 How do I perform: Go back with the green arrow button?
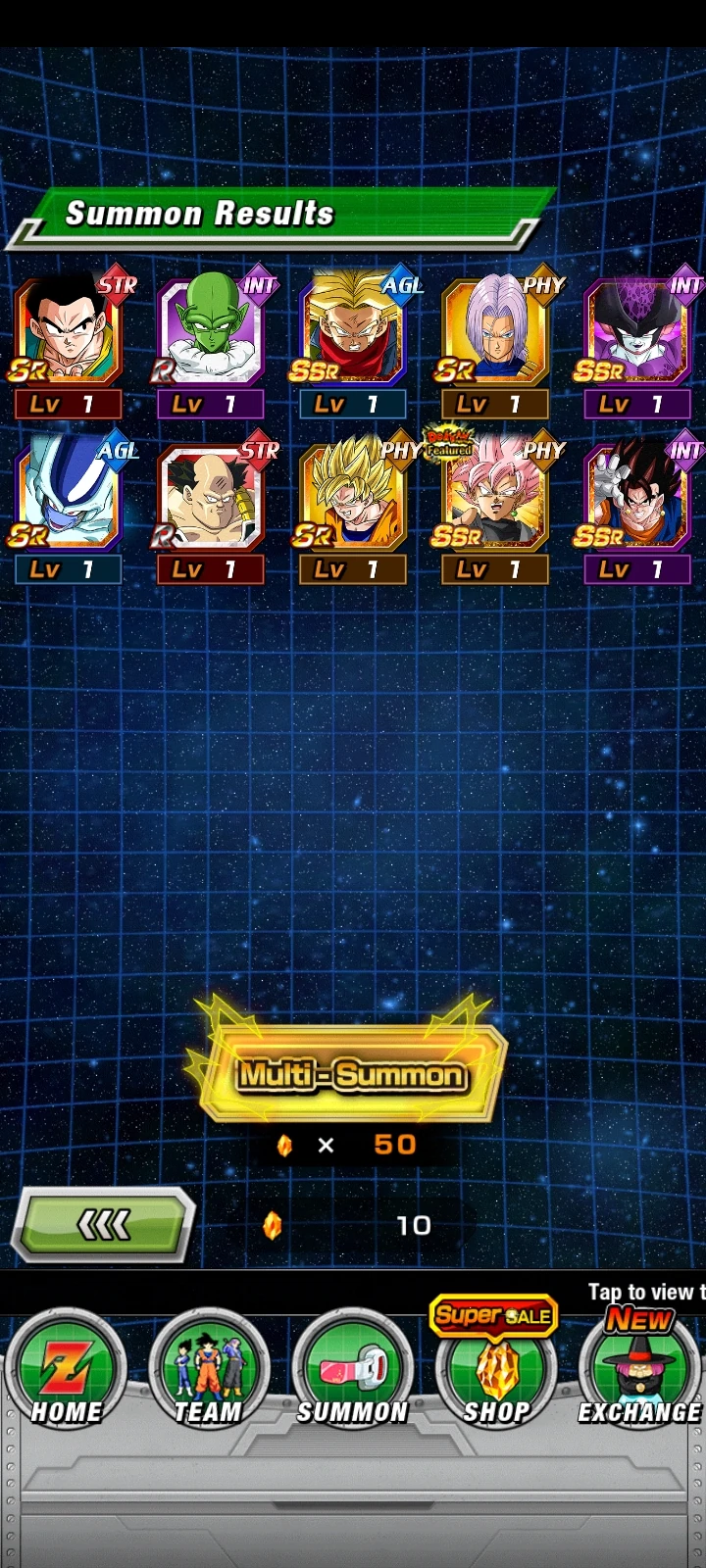(x=103, y=1225)
